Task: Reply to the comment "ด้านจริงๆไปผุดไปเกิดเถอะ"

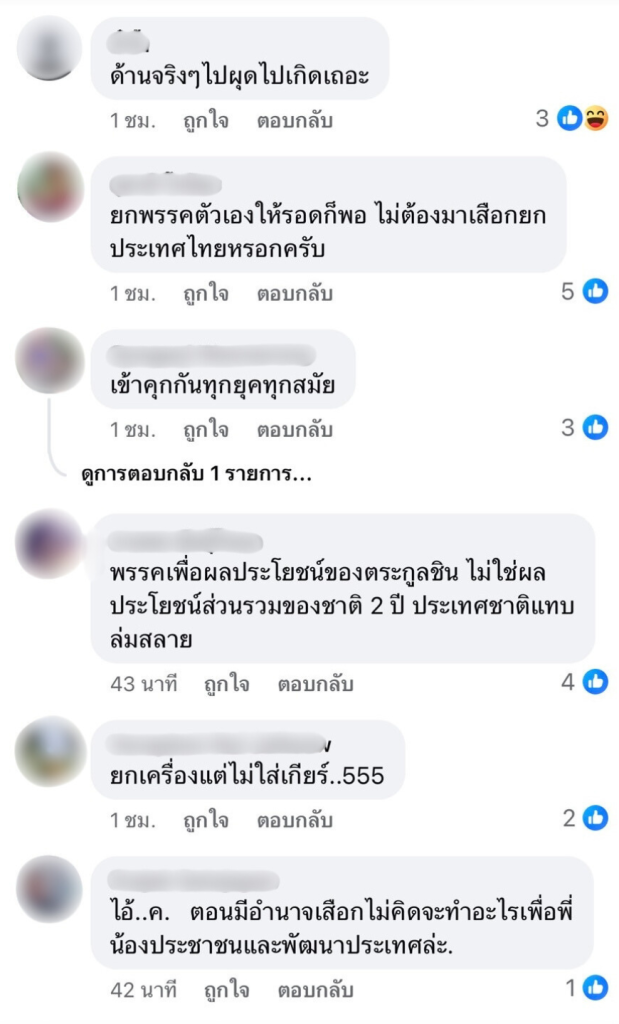Action: 295,121
